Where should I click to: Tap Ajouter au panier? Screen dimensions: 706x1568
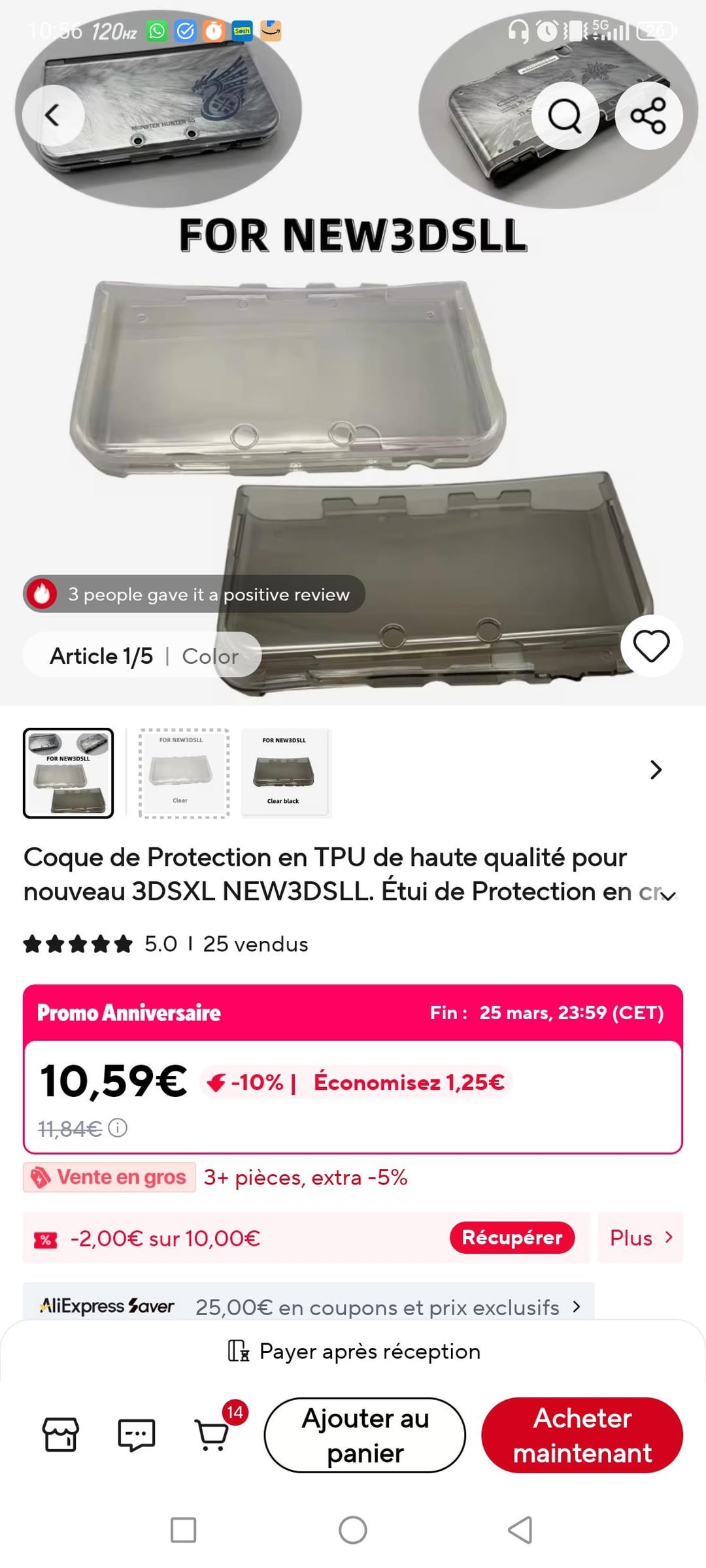(365, 1435)
